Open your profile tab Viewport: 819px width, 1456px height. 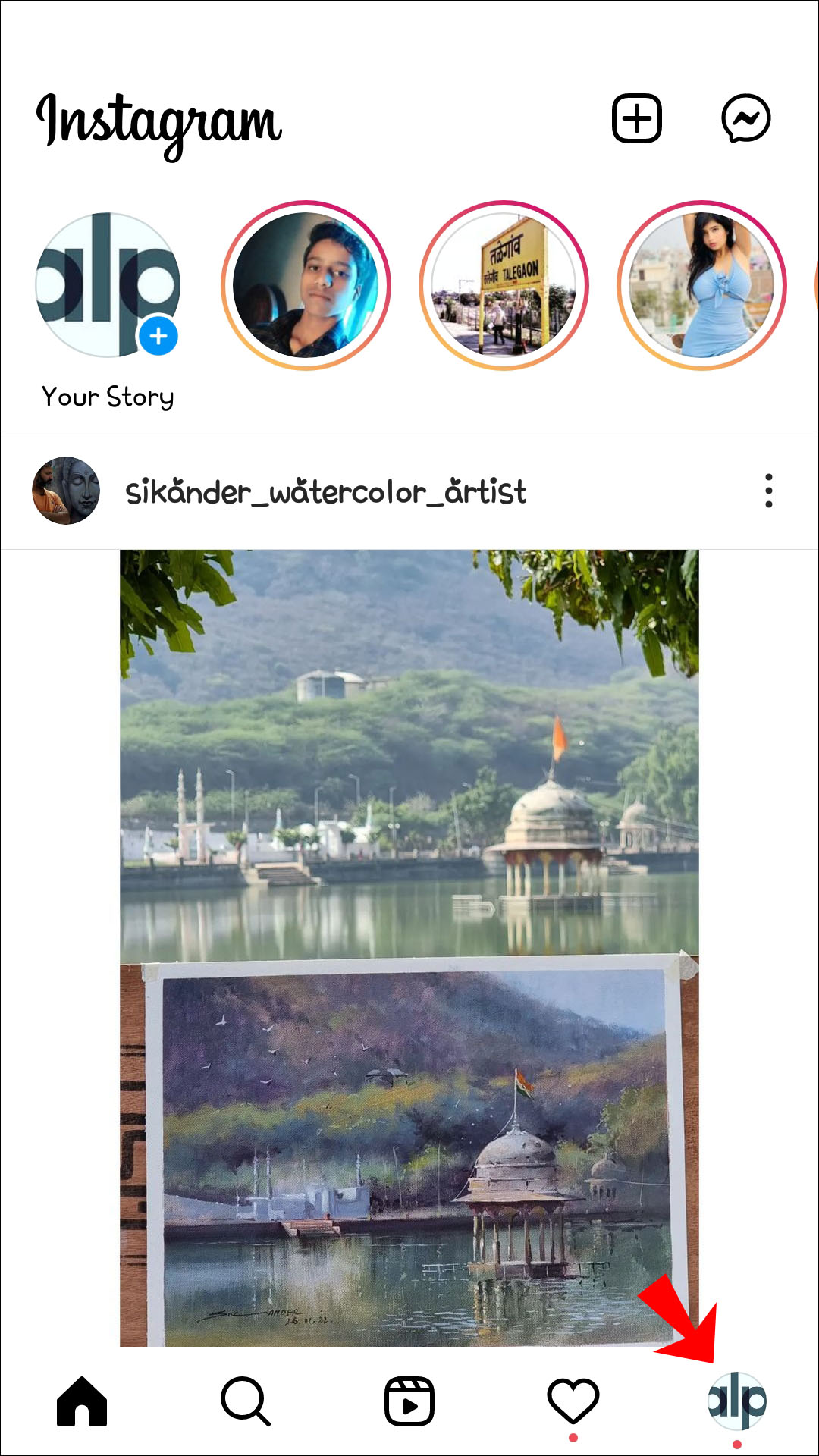pos(737,1401)
